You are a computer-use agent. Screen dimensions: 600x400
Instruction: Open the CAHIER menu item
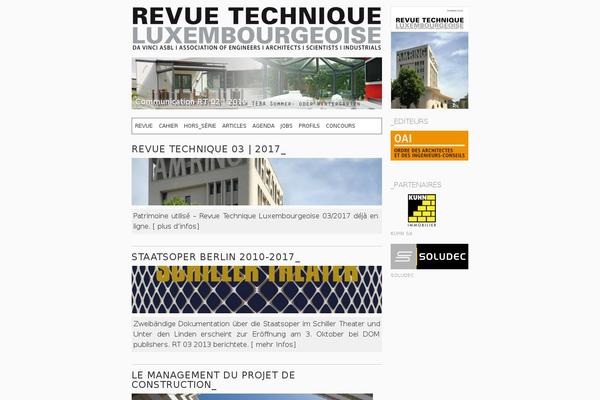pyautogui.click(x=168, y=126)
